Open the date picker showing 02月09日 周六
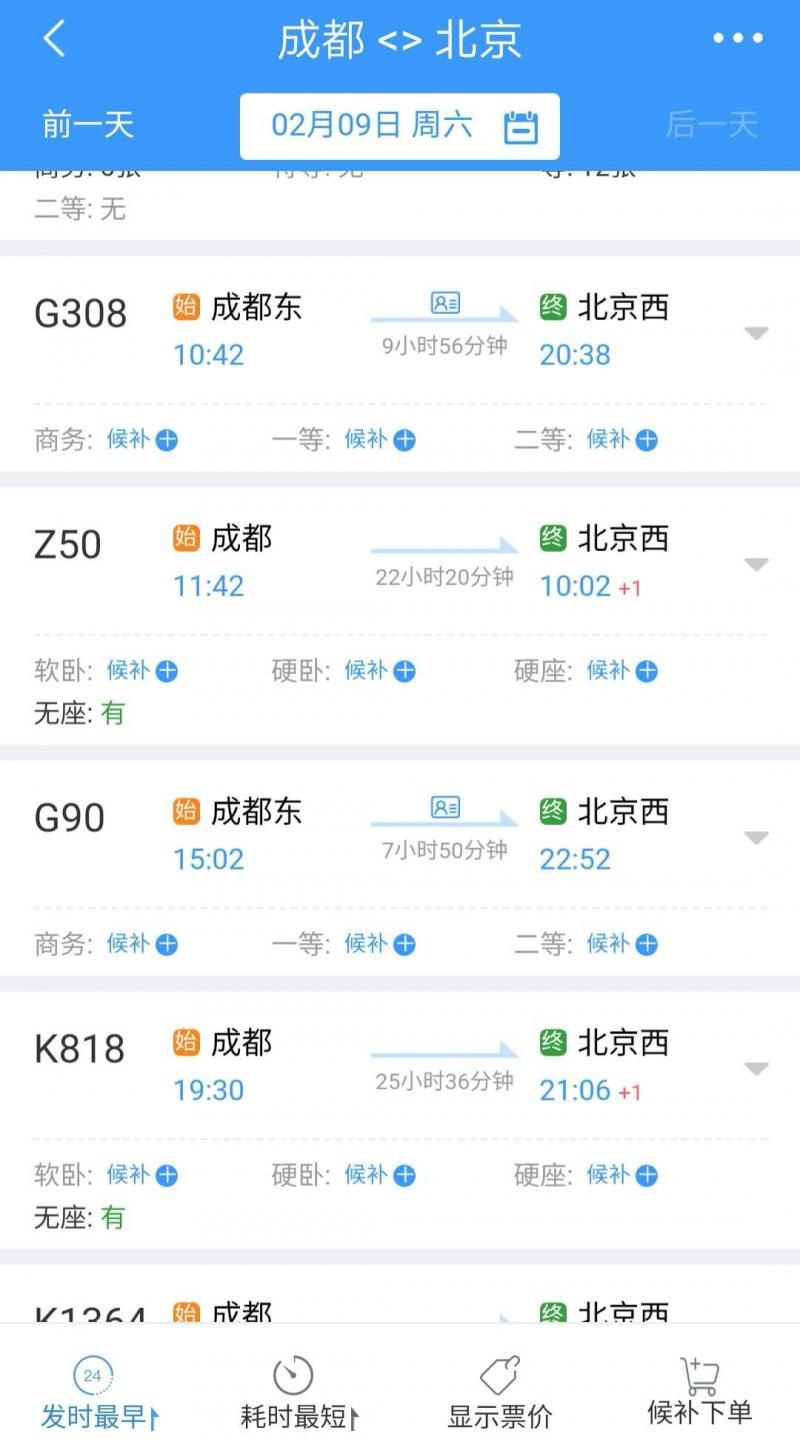This screenshot has width=800, height=1448. point(400,126)
